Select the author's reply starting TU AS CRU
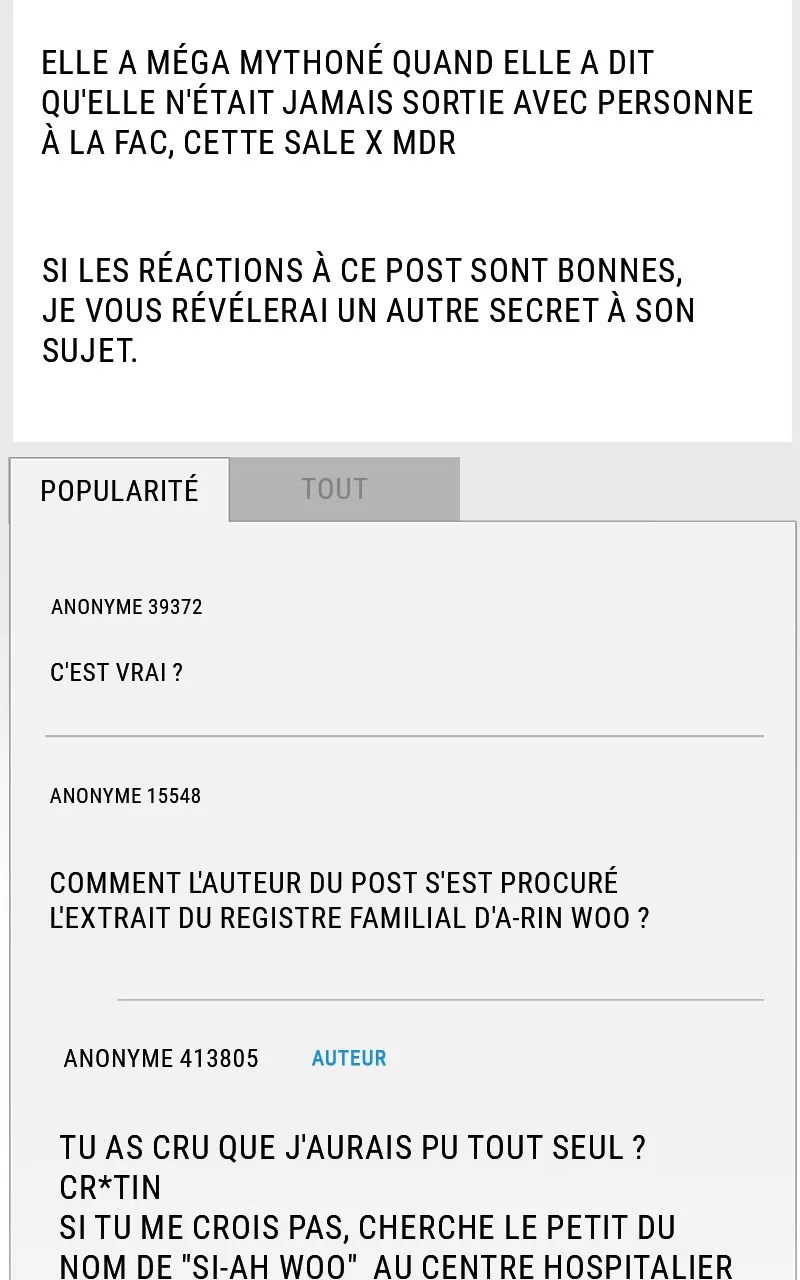800x1280 pixels. point(353,1147)
